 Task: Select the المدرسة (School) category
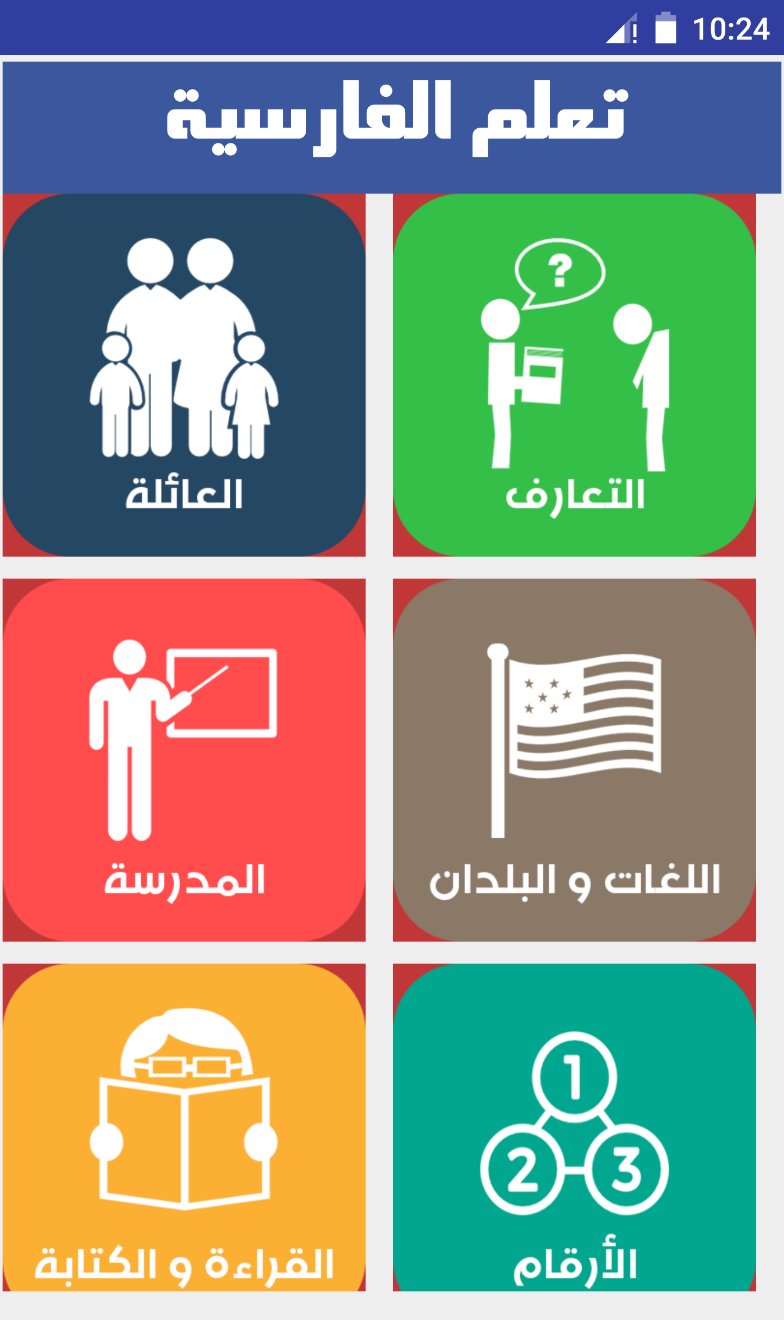184,760
